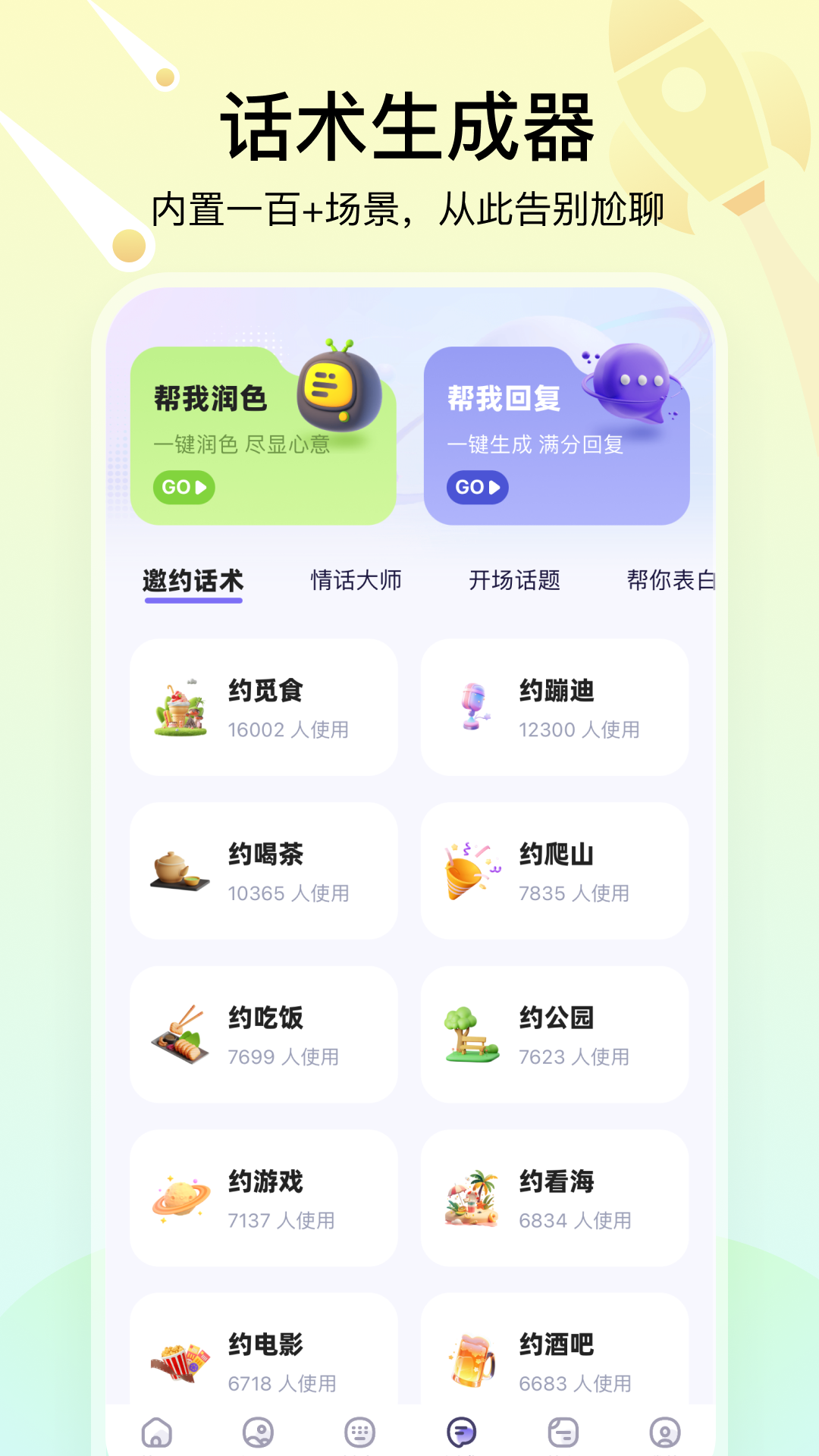Select the Home icon in bottom navigation
819x1456 pixels.
(x=157, y=1432)
